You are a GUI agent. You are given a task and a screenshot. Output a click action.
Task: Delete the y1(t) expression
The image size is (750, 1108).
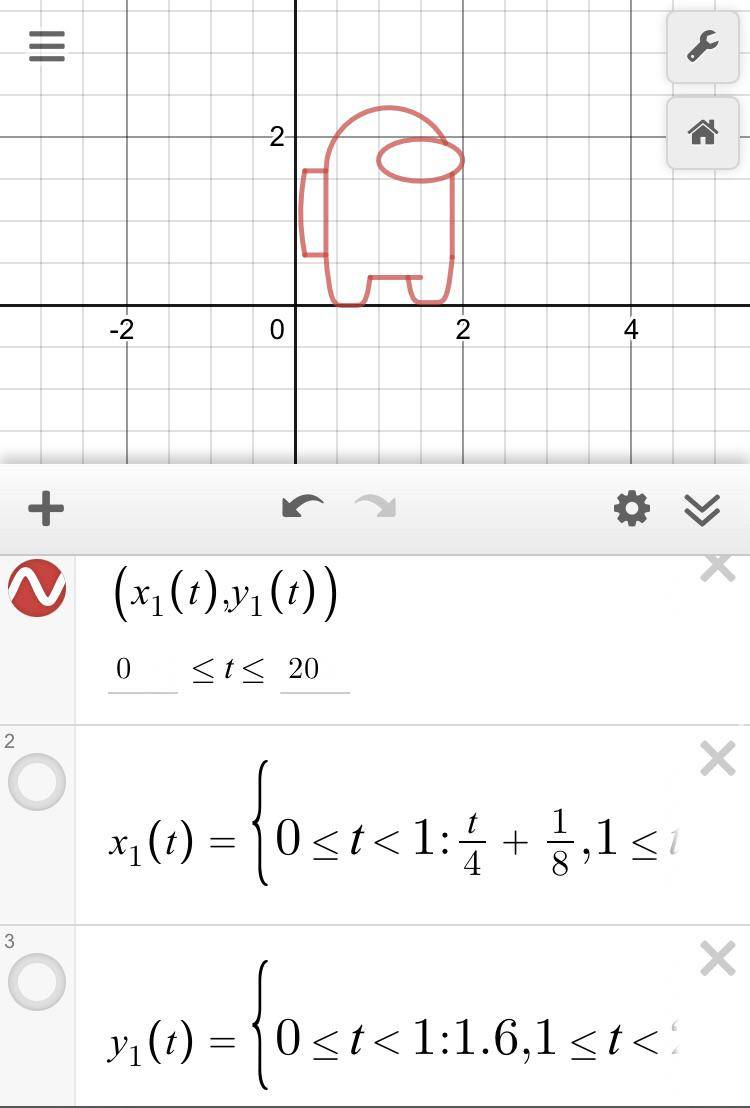718,959
